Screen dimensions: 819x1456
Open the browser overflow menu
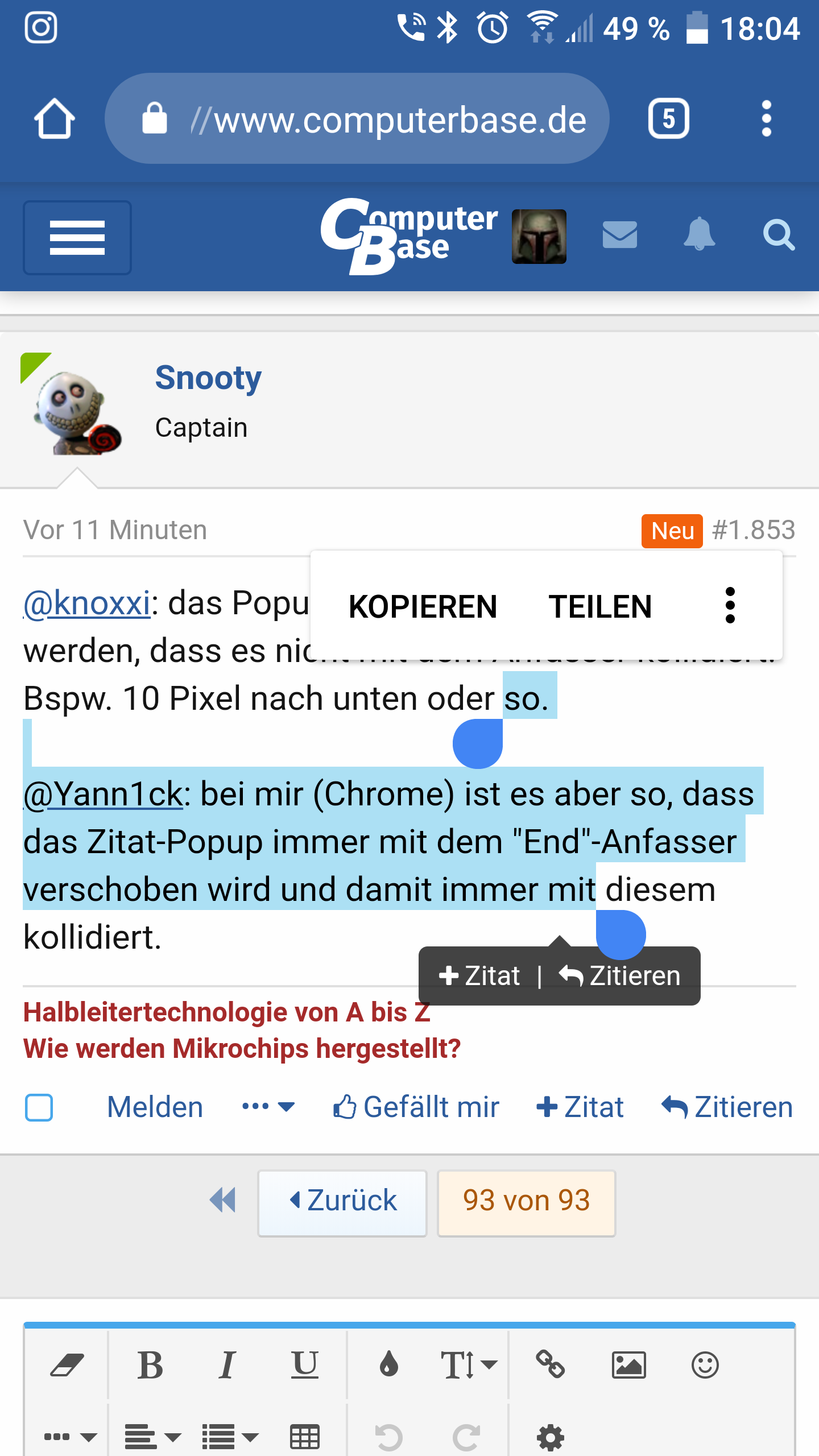pos(766,119)
